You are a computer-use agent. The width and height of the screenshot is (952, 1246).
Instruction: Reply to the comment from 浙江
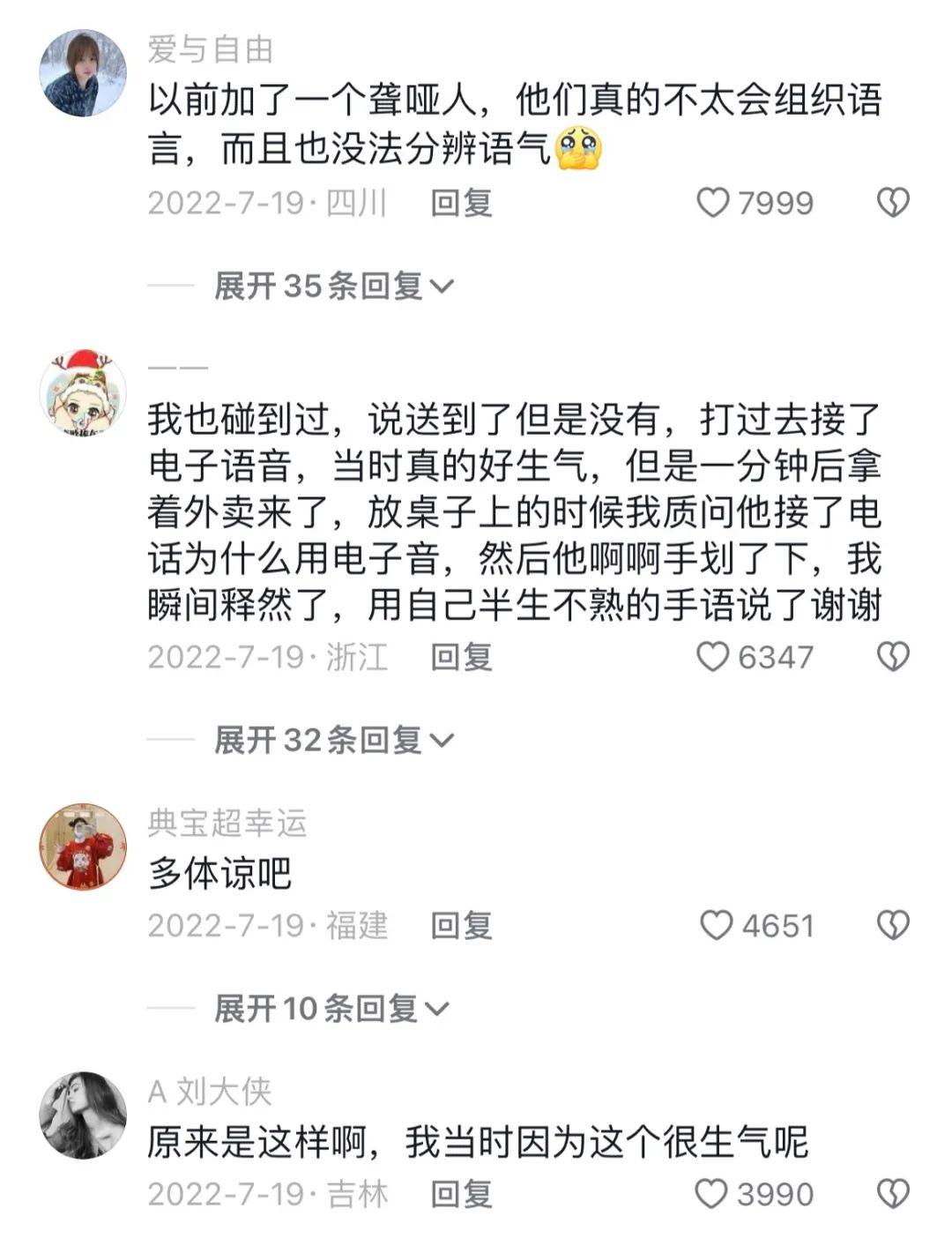(x=460, y=658)
